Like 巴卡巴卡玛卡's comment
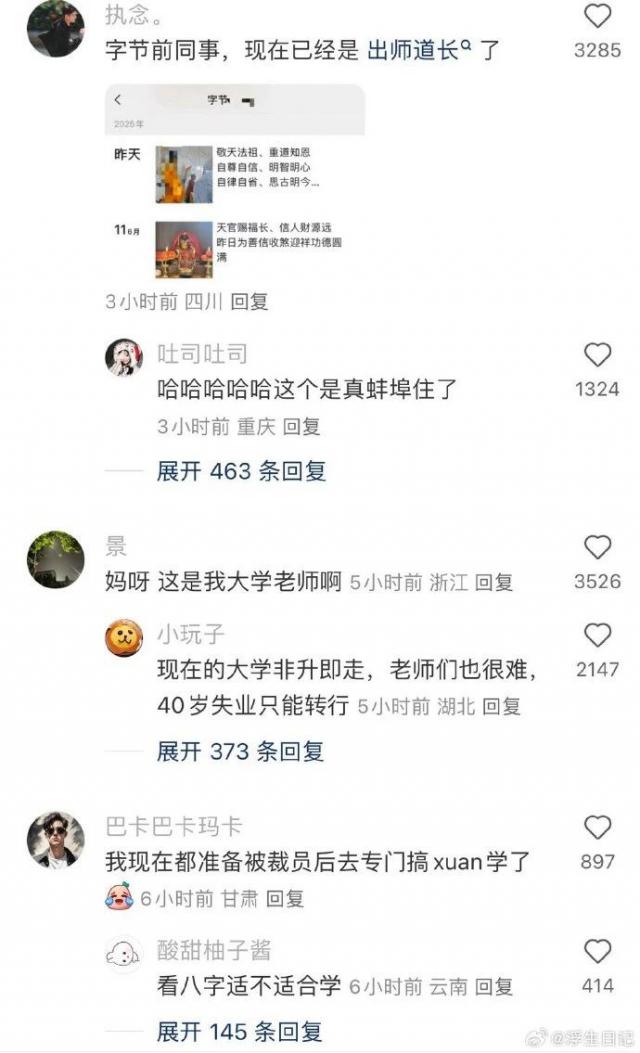This screenshot has width=640, height=1053. click(x=597, y=828)
